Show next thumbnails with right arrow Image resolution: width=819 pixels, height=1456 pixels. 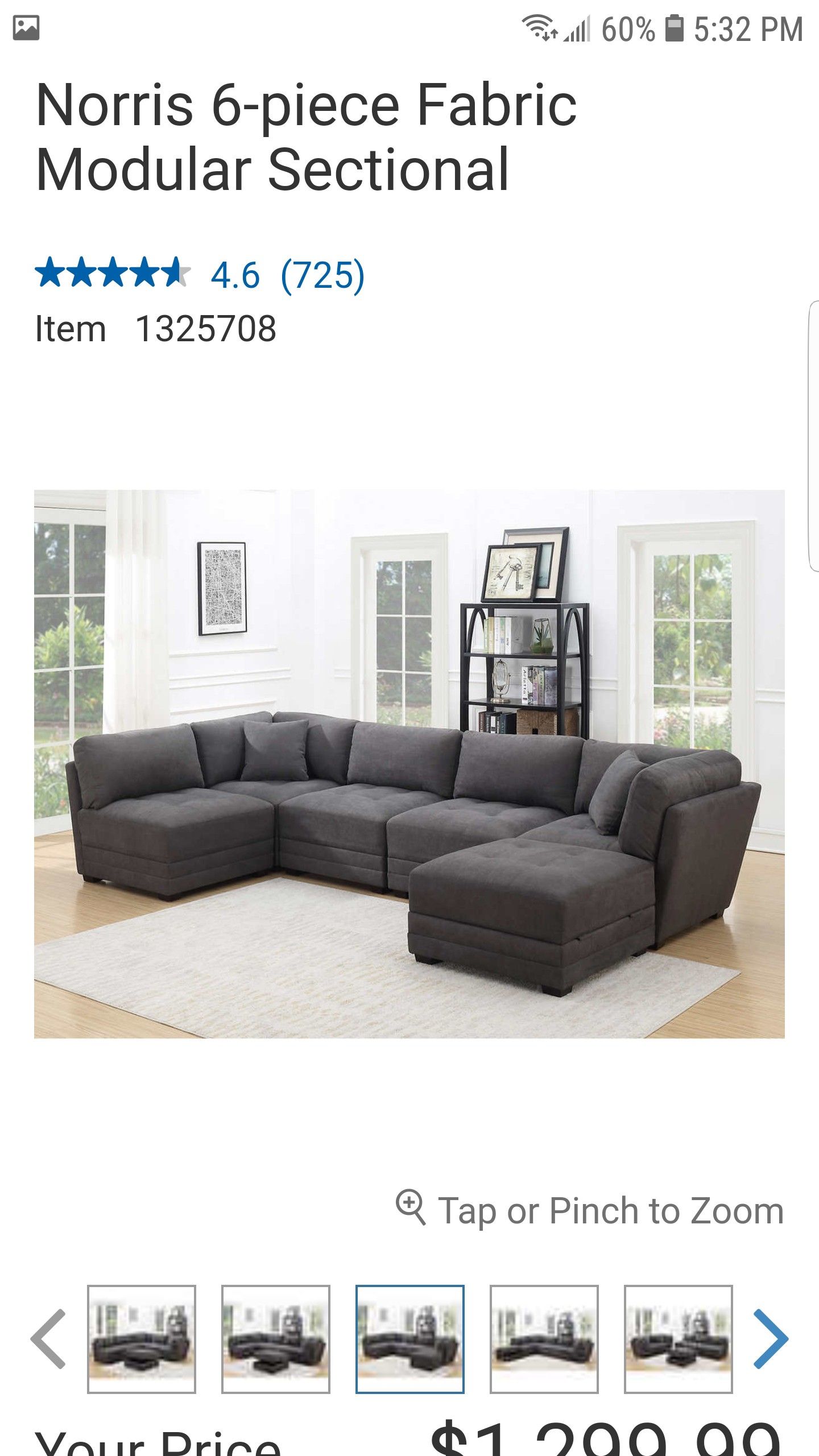(771, 1338)
